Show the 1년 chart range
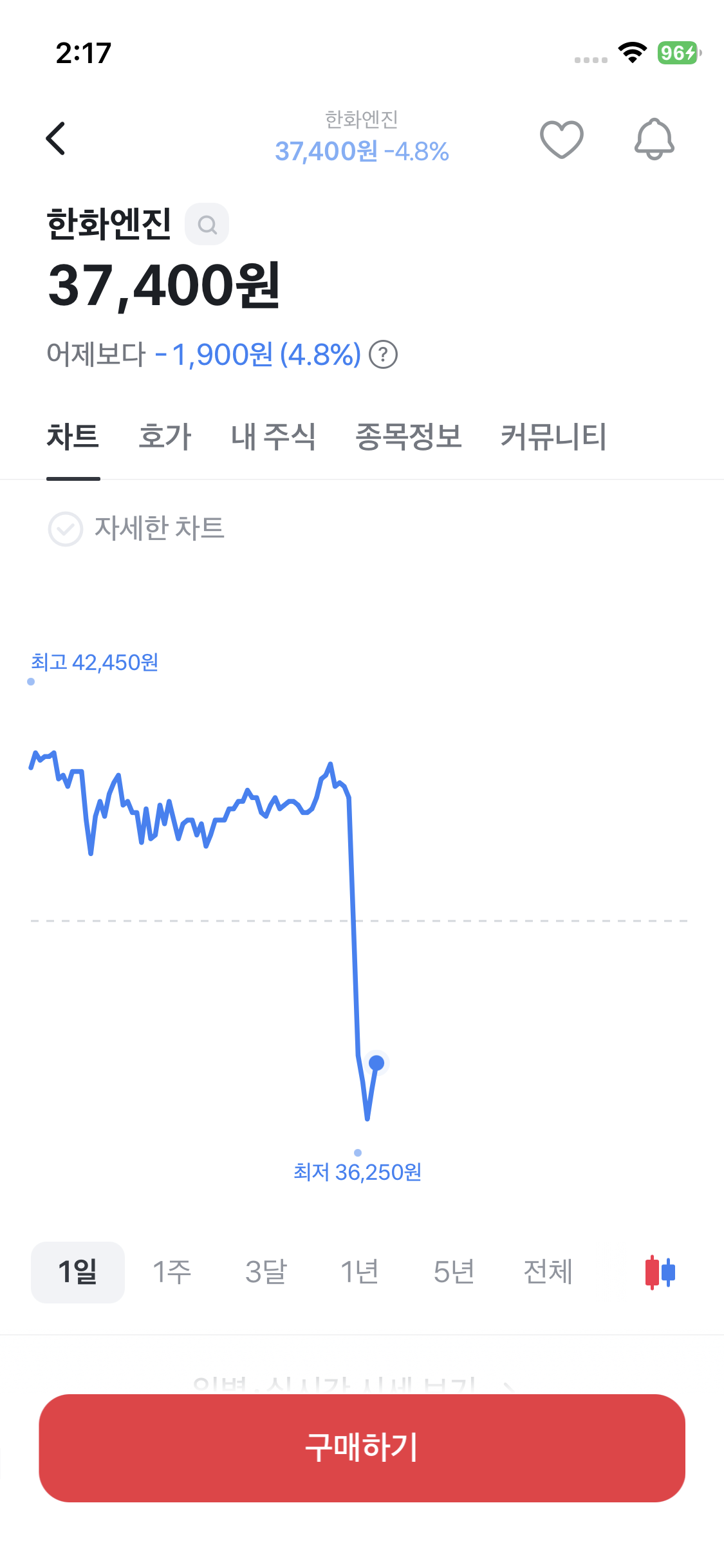This screenshot has width=724, height=1568. pos(359,1272)
